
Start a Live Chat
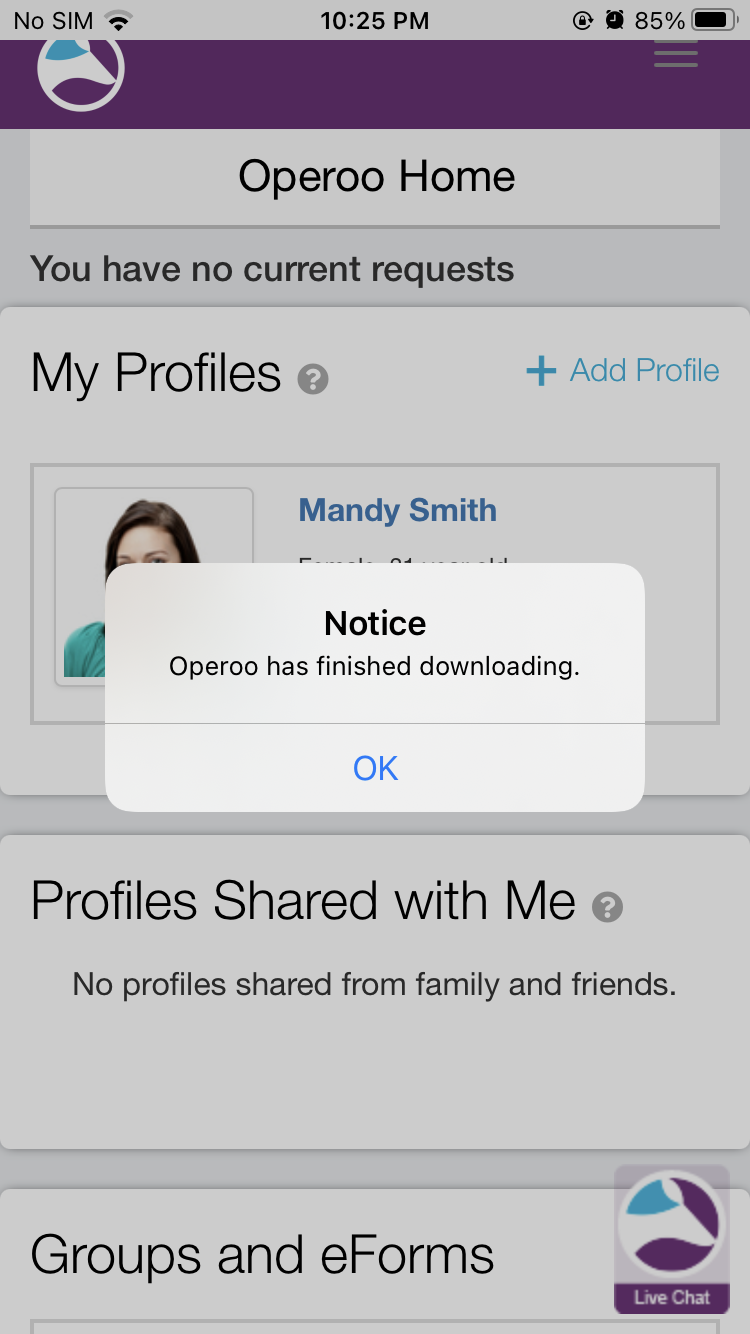[671, 1239]
